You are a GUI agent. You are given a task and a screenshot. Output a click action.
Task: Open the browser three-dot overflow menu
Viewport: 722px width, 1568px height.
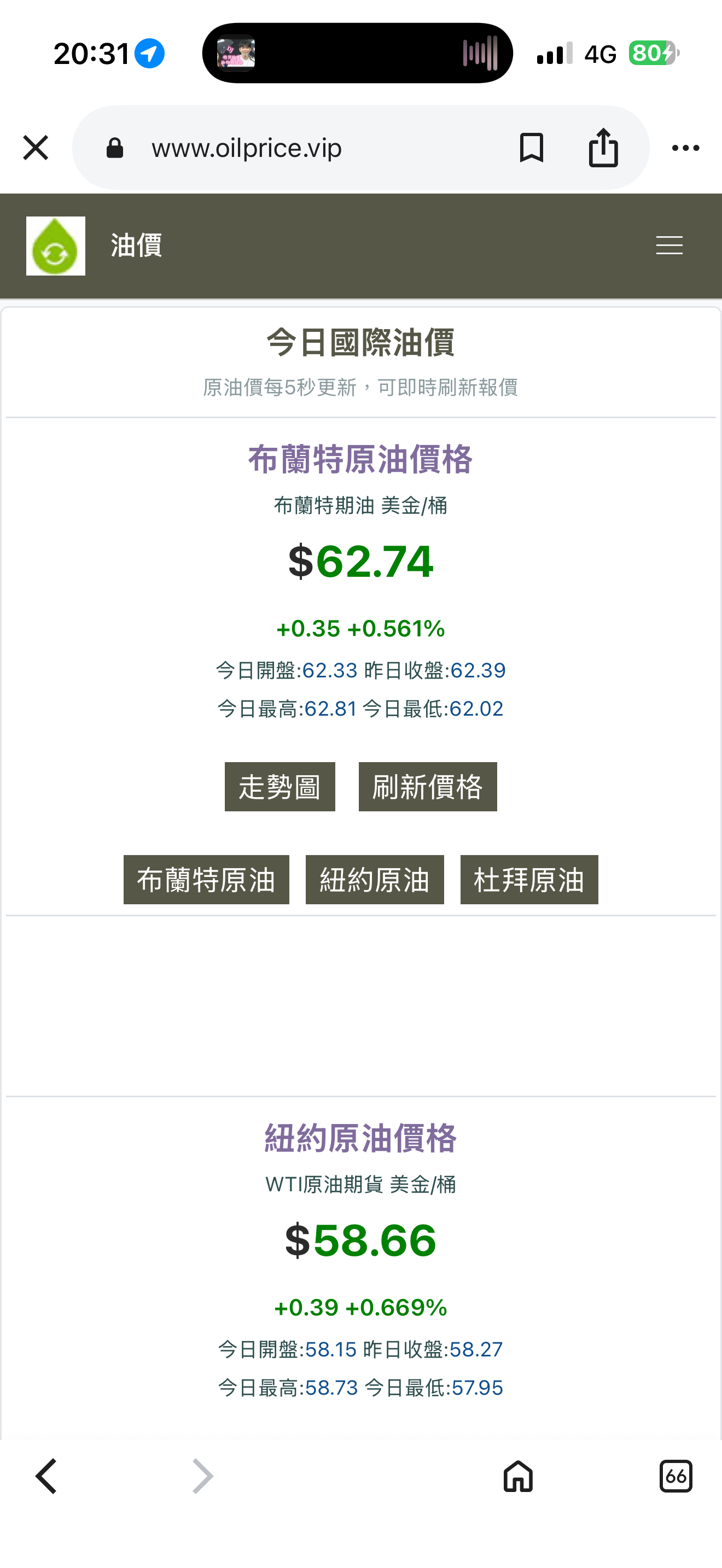coord(685,148)
